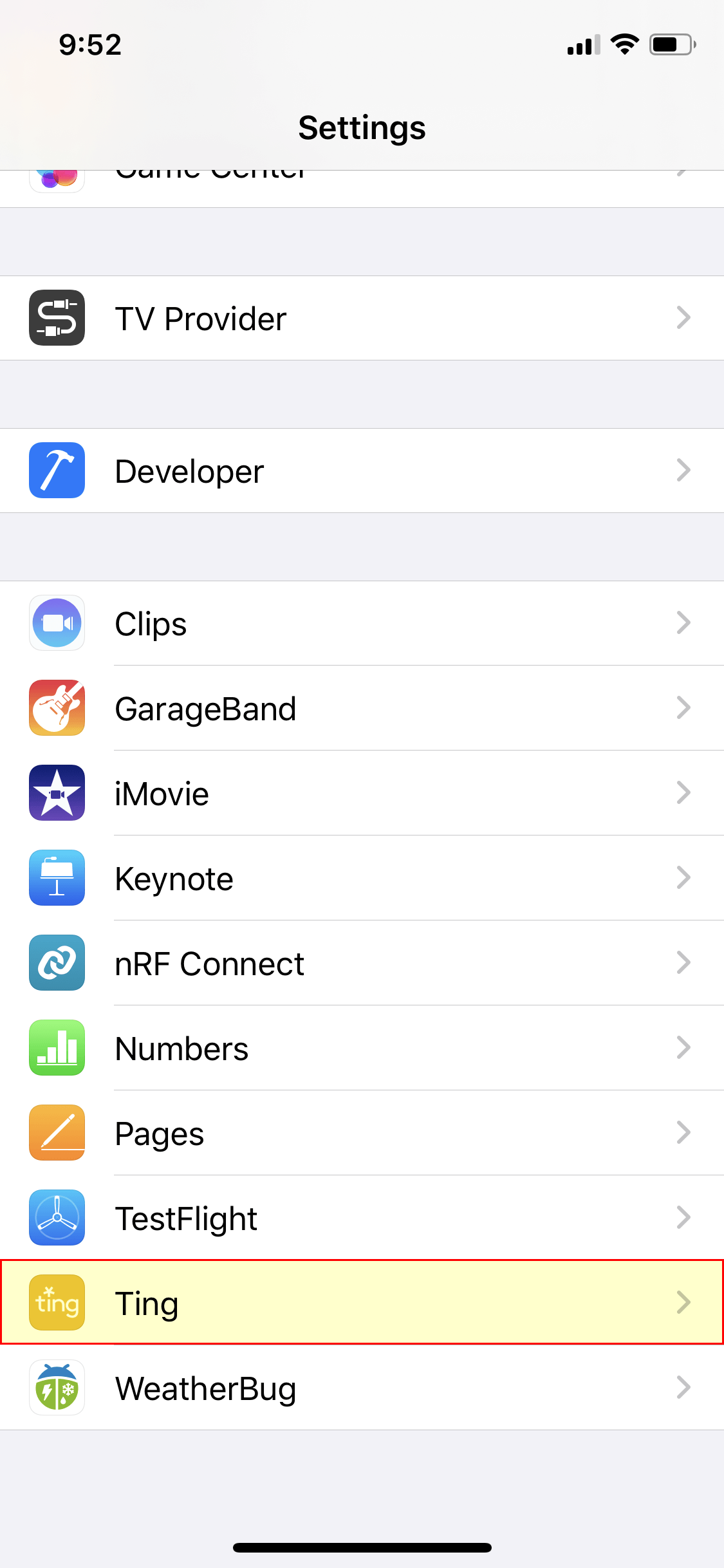This screenshot has width=724, height=1568.
Task: Tap the iMovie star icon
Action: (57, 793)
